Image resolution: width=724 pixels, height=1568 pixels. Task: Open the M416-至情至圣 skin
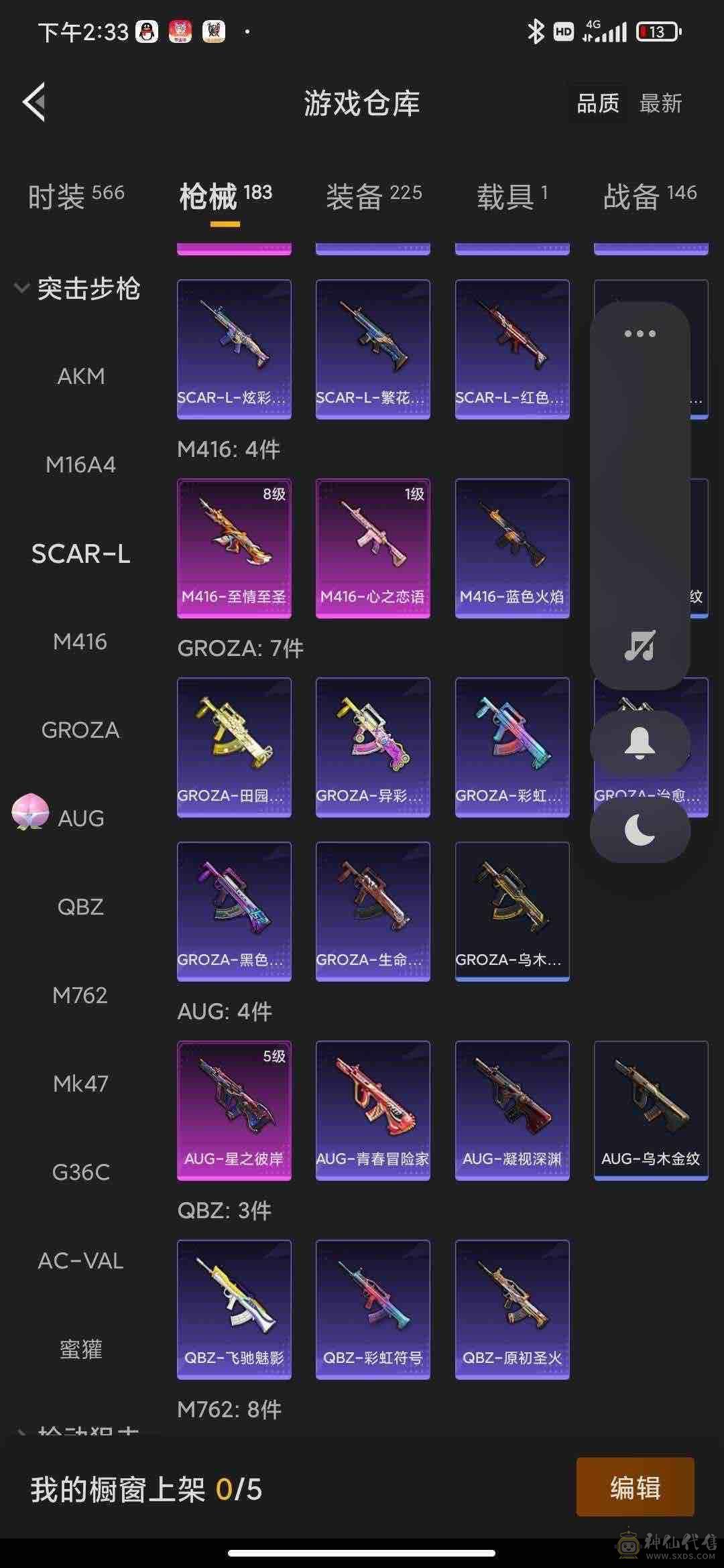234,548
